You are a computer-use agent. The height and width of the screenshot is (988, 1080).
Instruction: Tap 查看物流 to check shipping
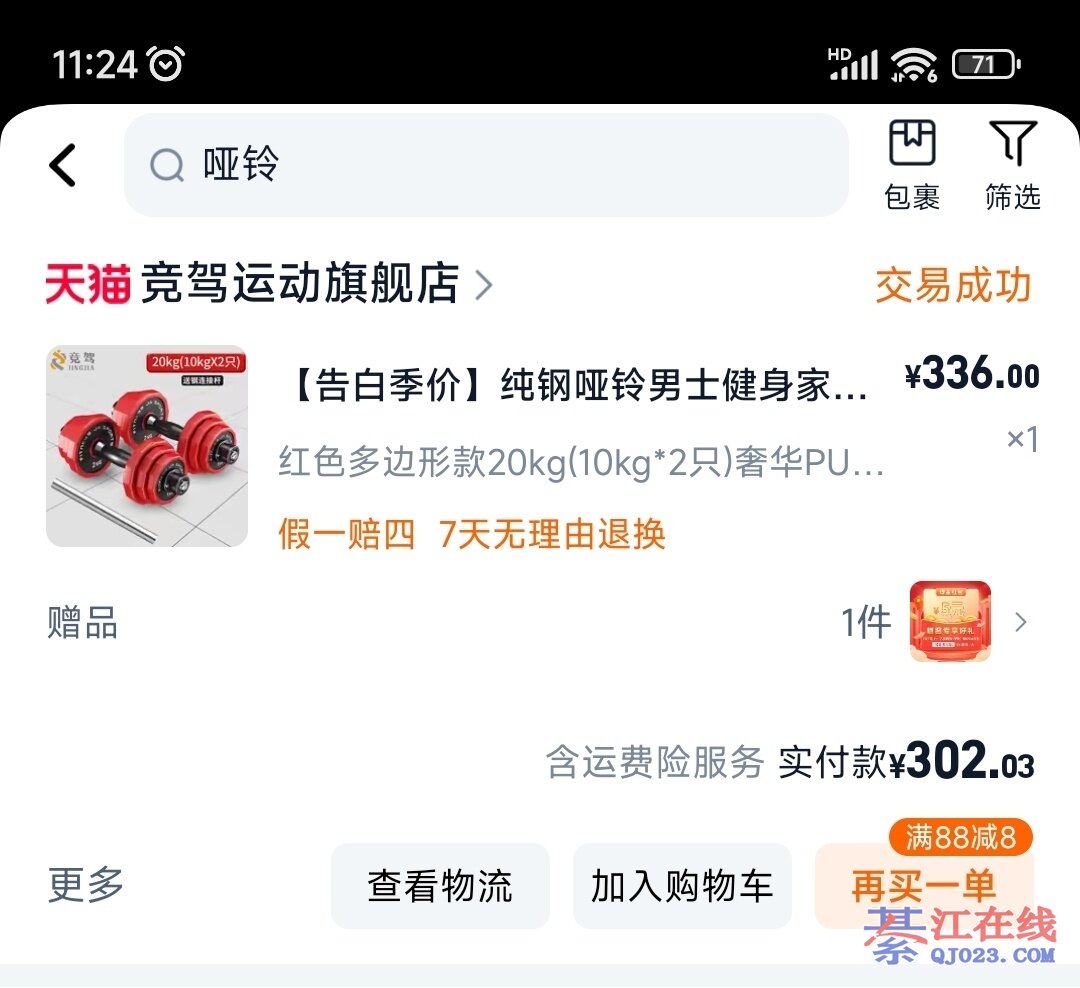(x=440, y=886)
